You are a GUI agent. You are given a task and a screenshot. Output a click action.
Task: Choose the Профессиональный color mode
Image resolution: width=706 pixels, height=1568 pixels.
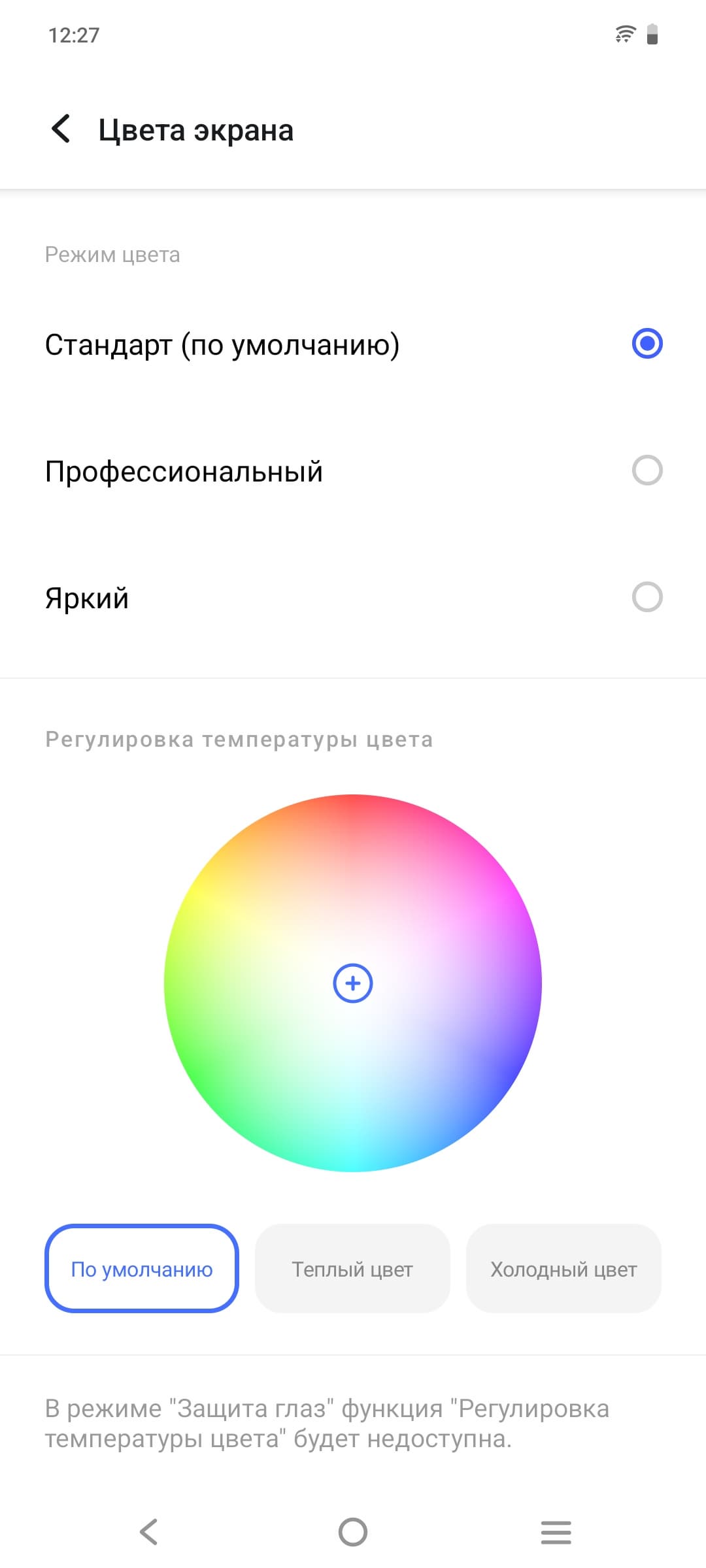click(x=647, y=470)
